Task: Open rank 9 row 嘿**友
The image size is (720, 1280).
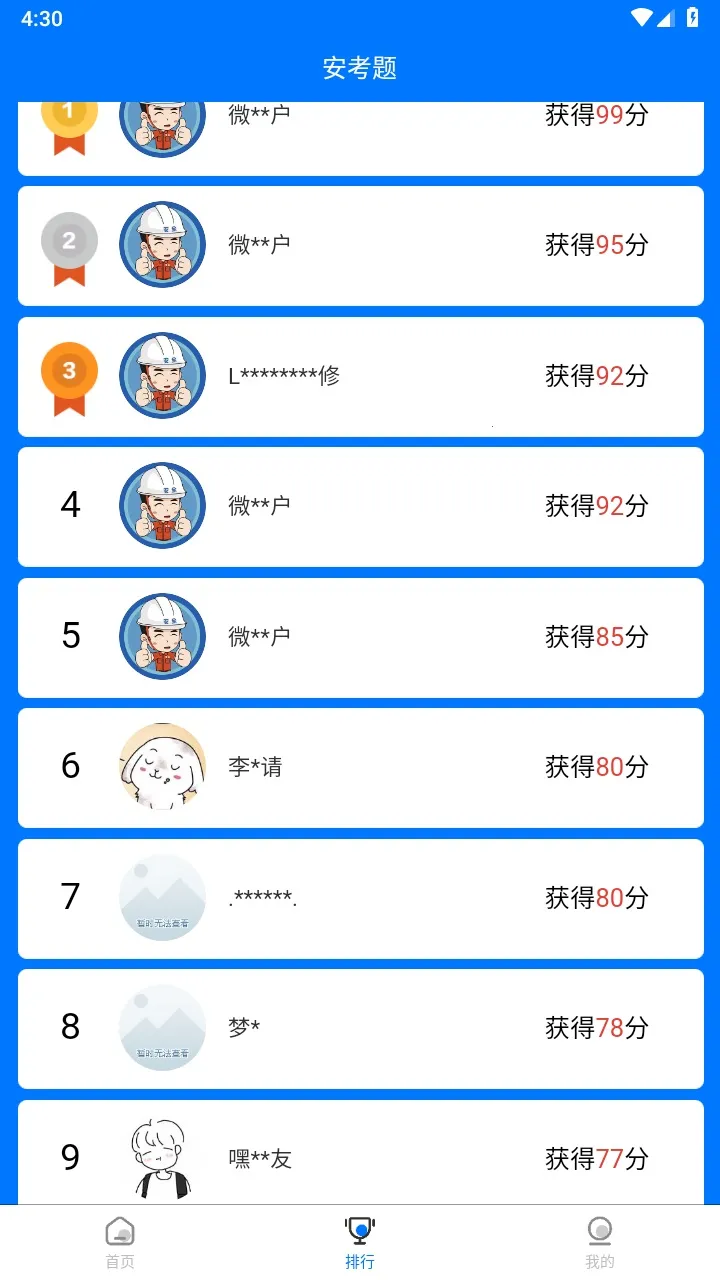Action: click(x=360, y=1157)
